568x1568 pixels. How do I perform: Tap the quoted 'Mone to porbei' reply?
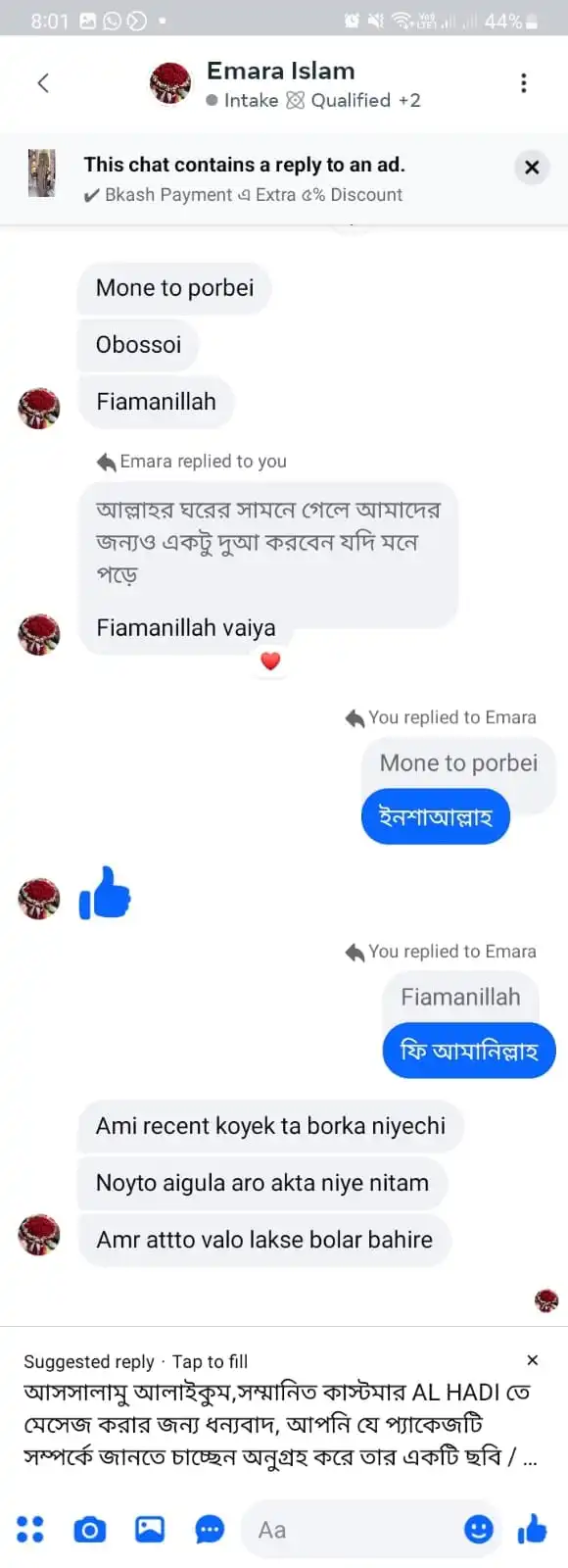pyautogui.click(x=458, y=763)
